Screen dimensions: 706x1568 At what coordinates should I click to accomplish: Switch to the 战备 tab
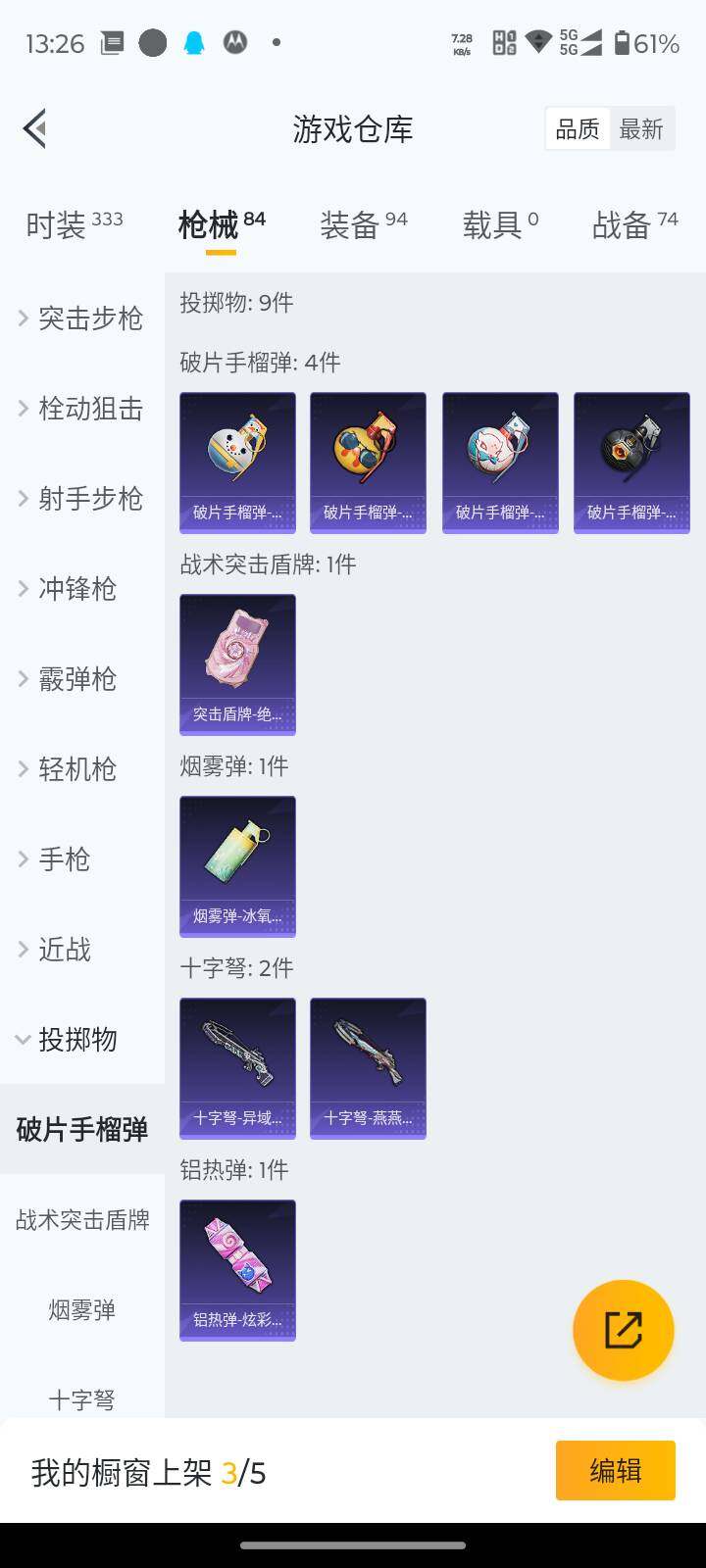(634, 224)
